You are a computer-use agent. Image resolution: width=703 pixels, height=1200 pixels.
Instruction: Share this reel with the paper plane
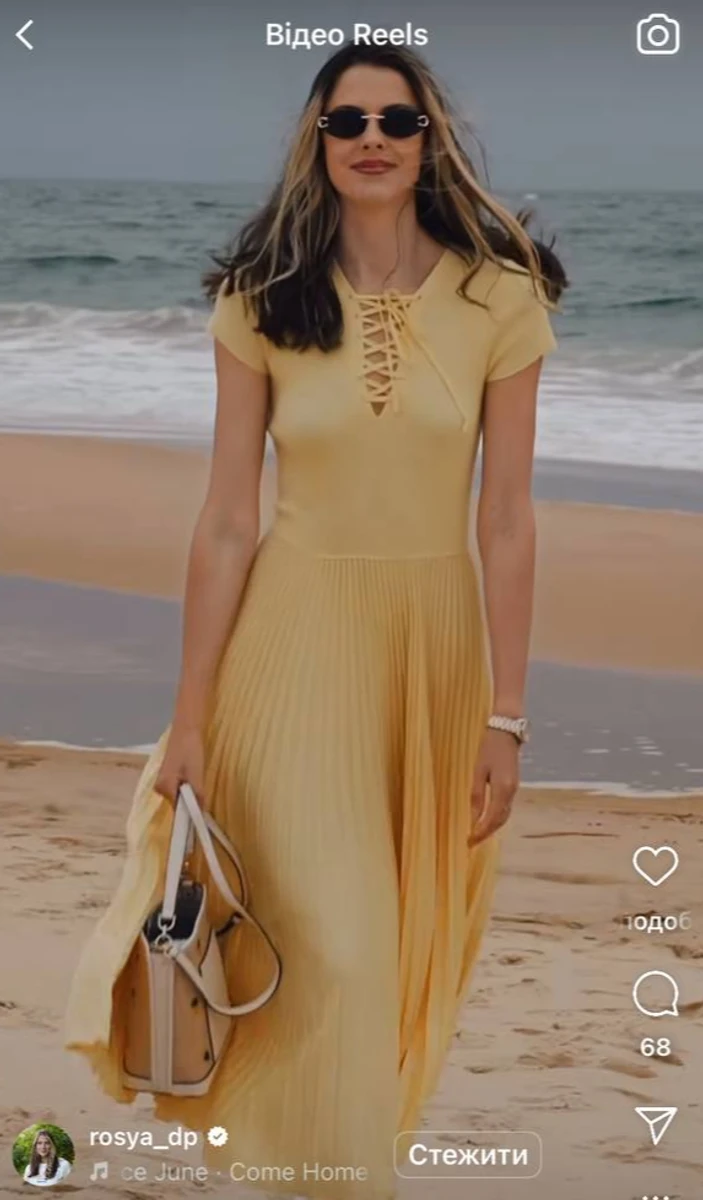click(656, 1125)
